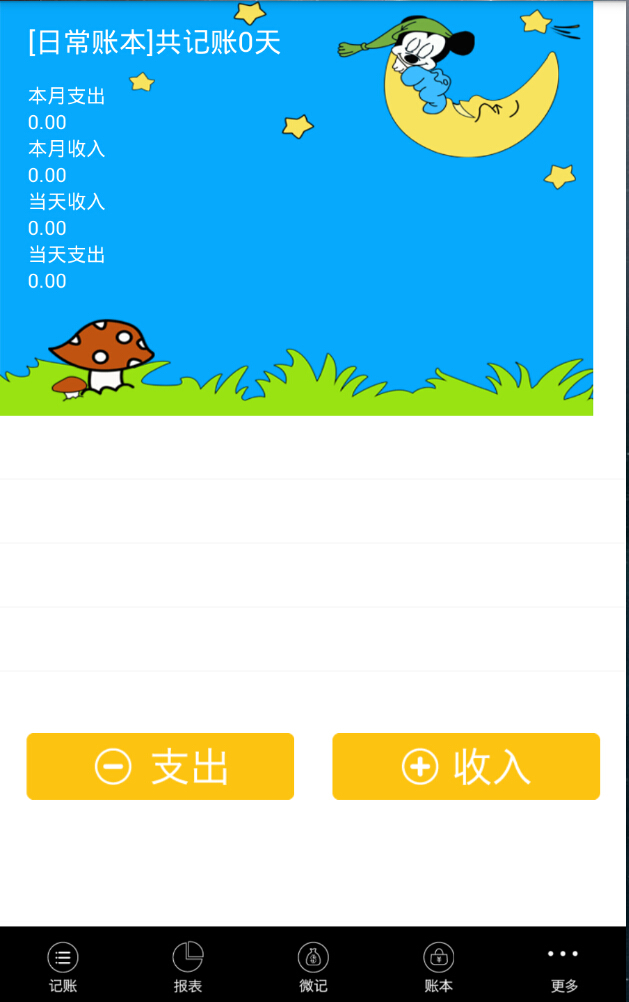Viewport: 629px width, 1002px height.
Task: Tap the 支出 expense button
Action: (x=160, y=766)
